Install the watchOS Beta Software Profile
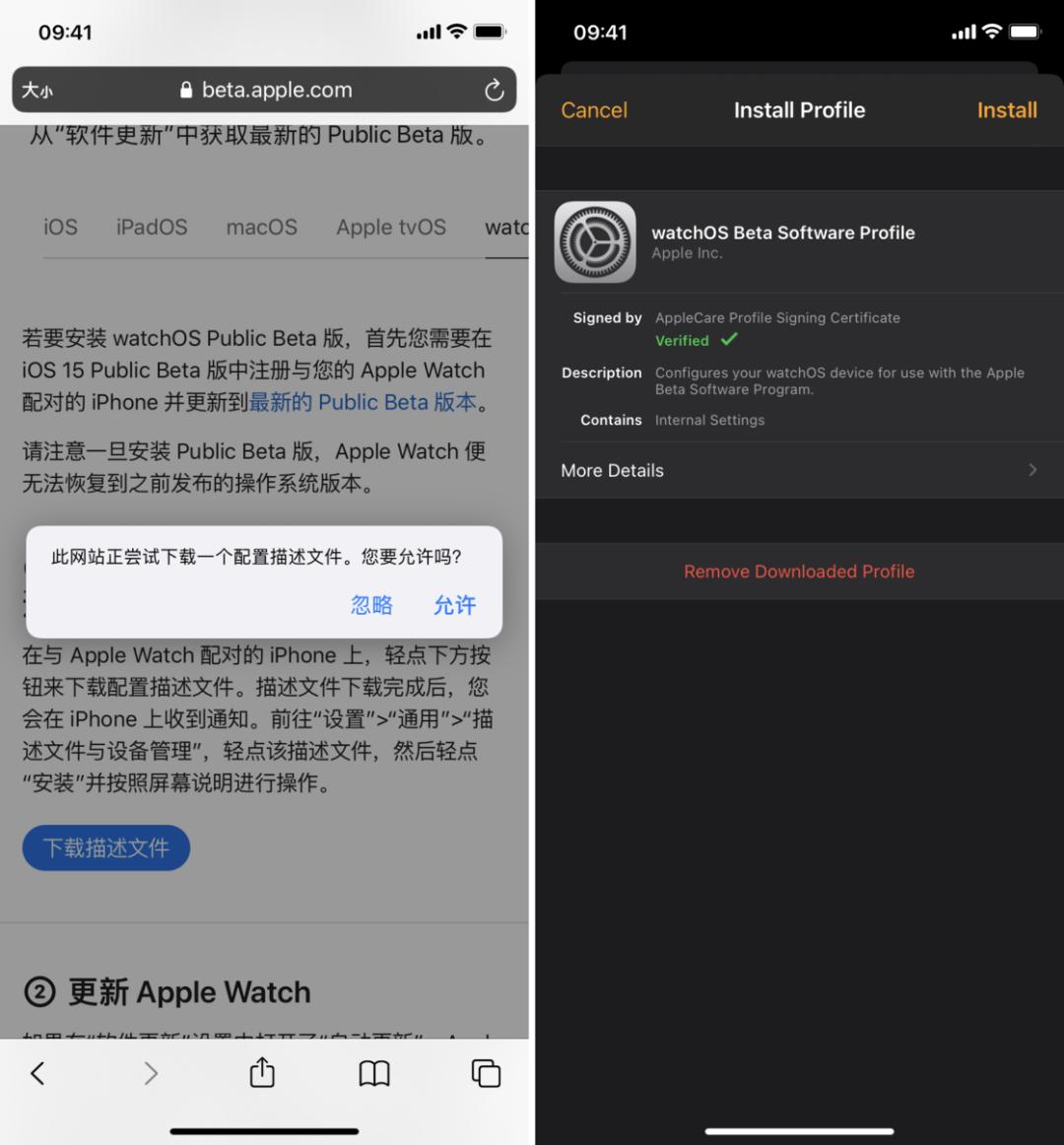1064x1145 pixels. (x=1006, y=110)
